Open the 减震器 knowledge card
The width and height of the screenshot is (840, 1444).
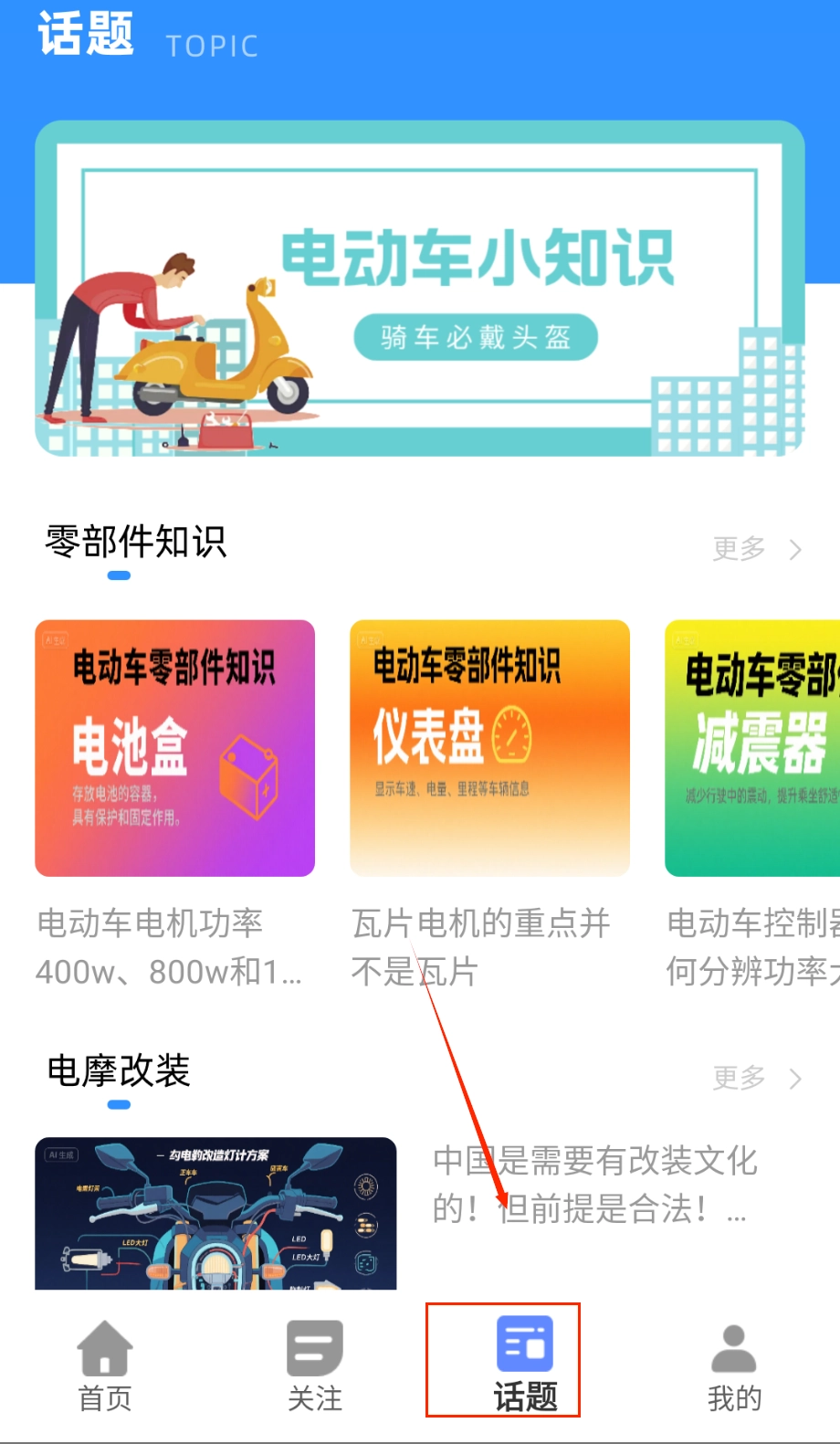[751, 748]
